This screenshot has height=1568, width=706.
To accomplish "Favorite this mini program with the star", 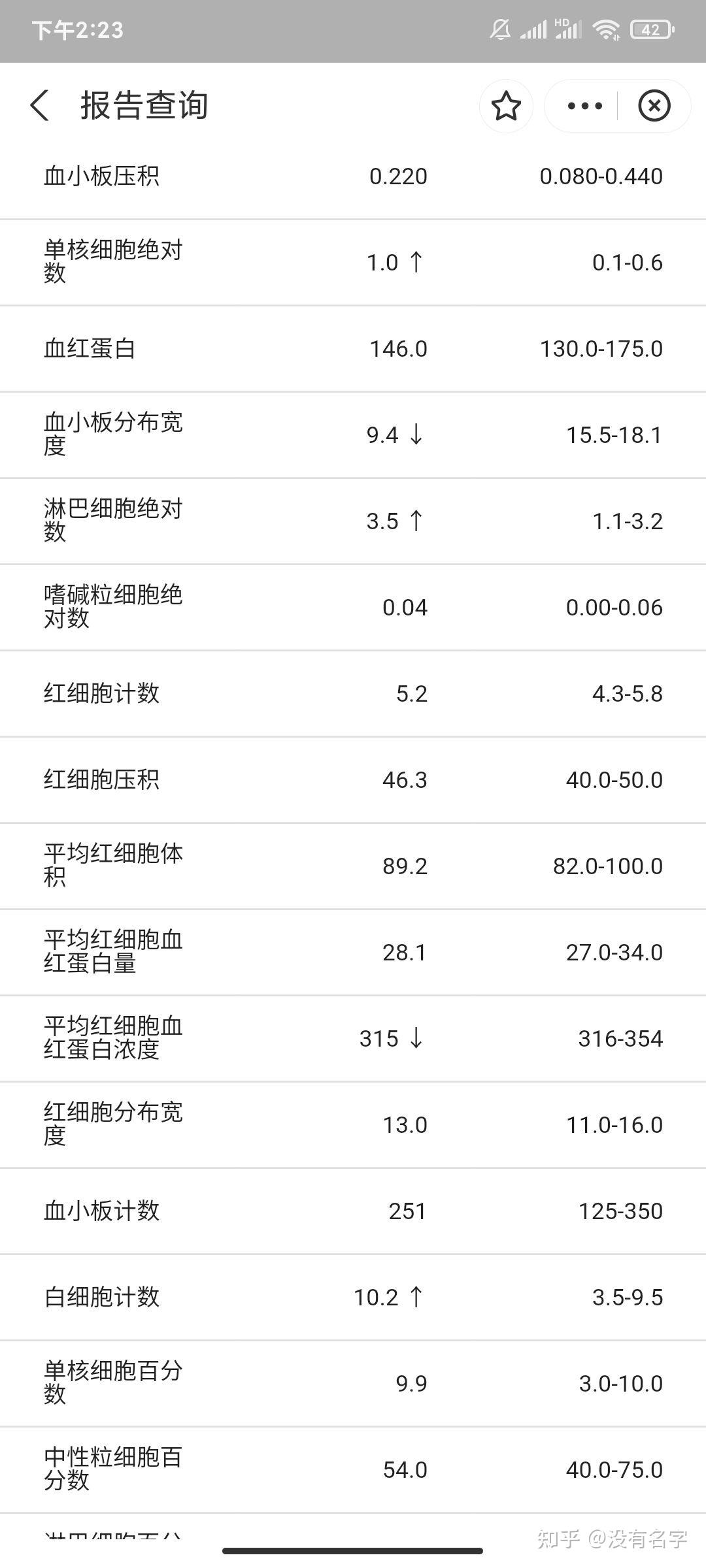I will 506,106.
